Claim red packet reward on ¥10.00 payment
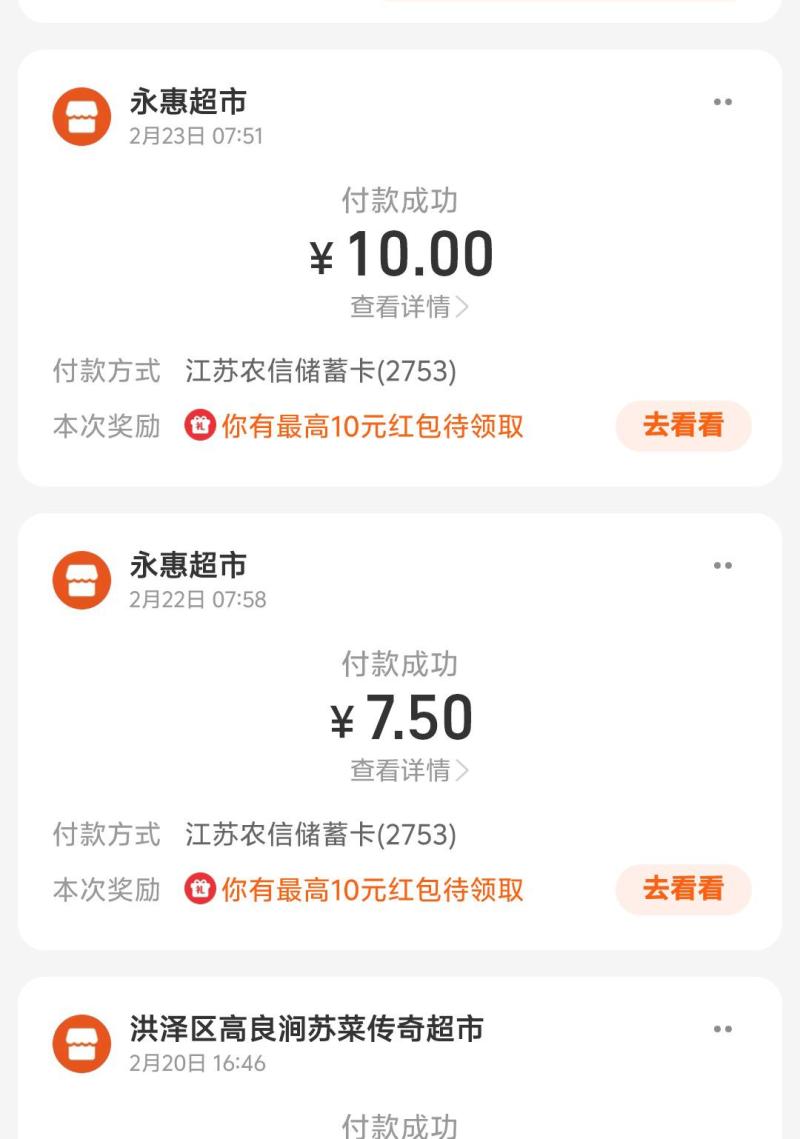Viewport: 800px width, 1139px height. coord(372,427)
